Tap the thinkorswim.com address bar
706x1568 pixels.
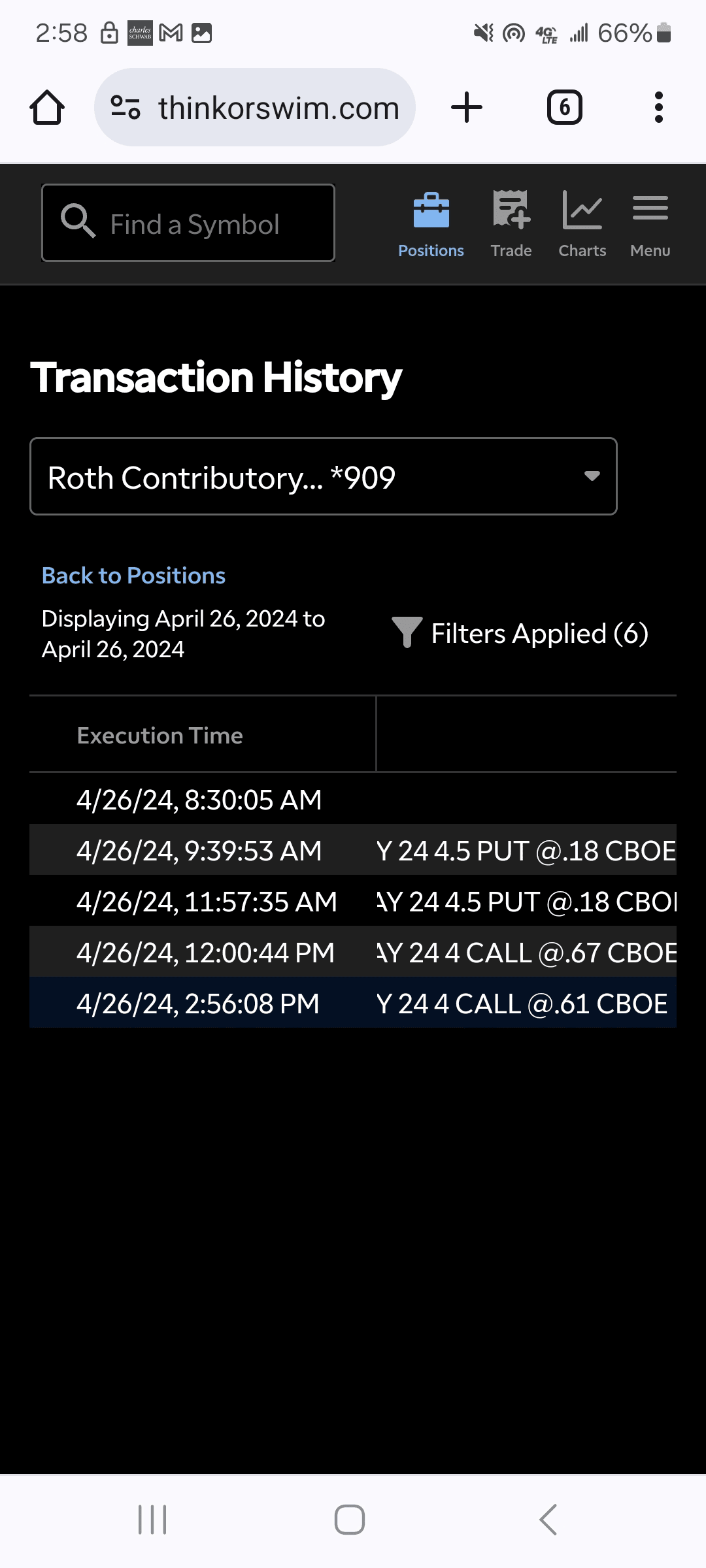[278, 108]
